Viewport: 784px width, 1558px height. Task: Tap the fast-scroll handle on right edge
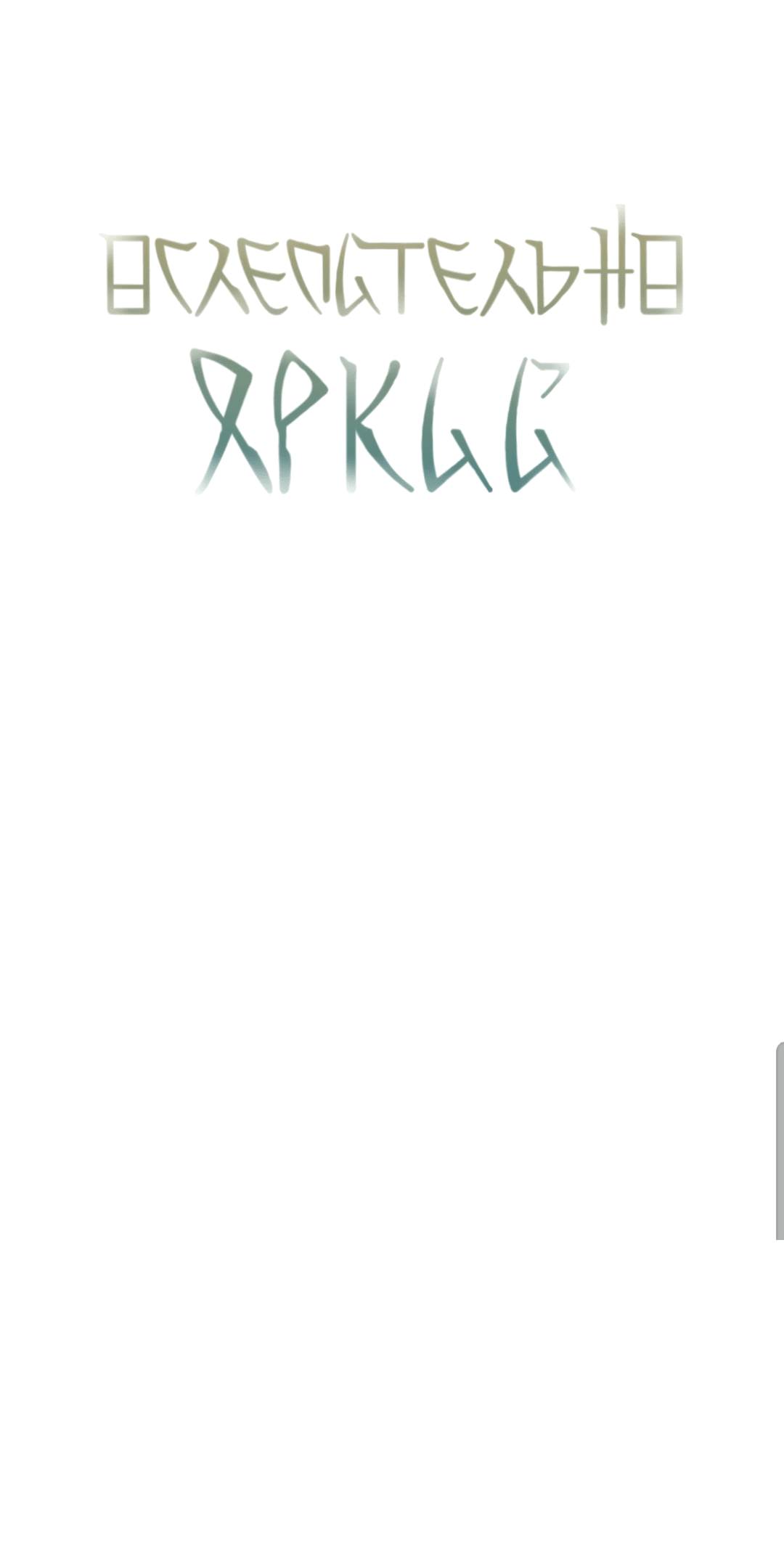click(780, 1141)
